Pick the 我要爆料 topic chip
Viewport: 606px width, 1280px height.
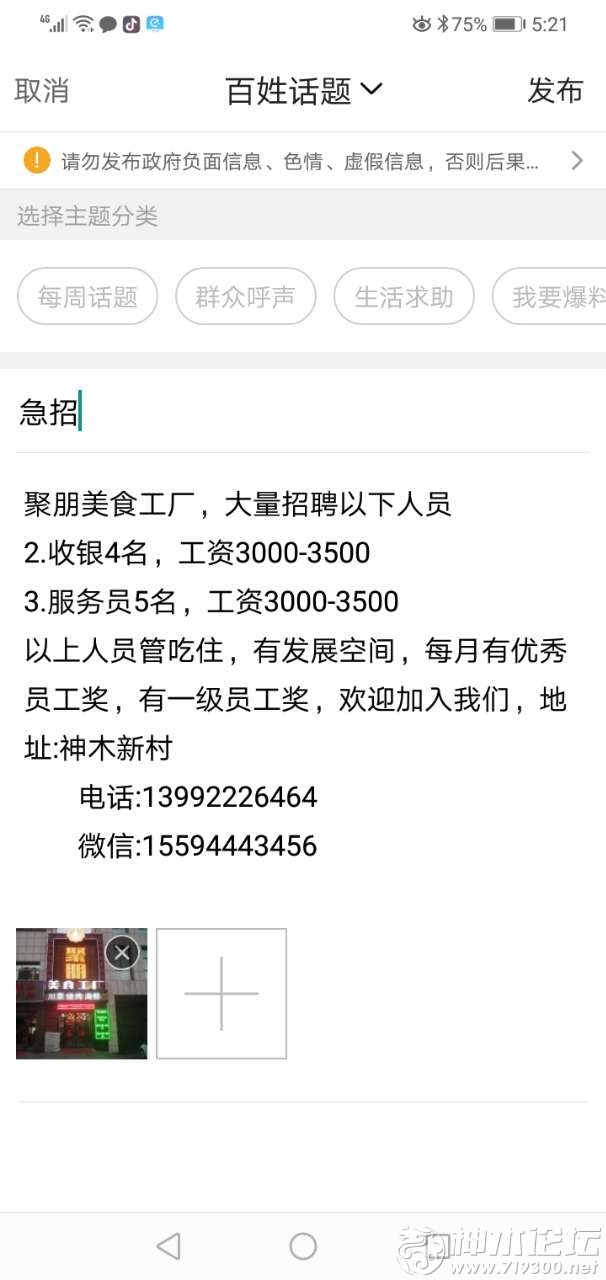click(x=550, y=296)
